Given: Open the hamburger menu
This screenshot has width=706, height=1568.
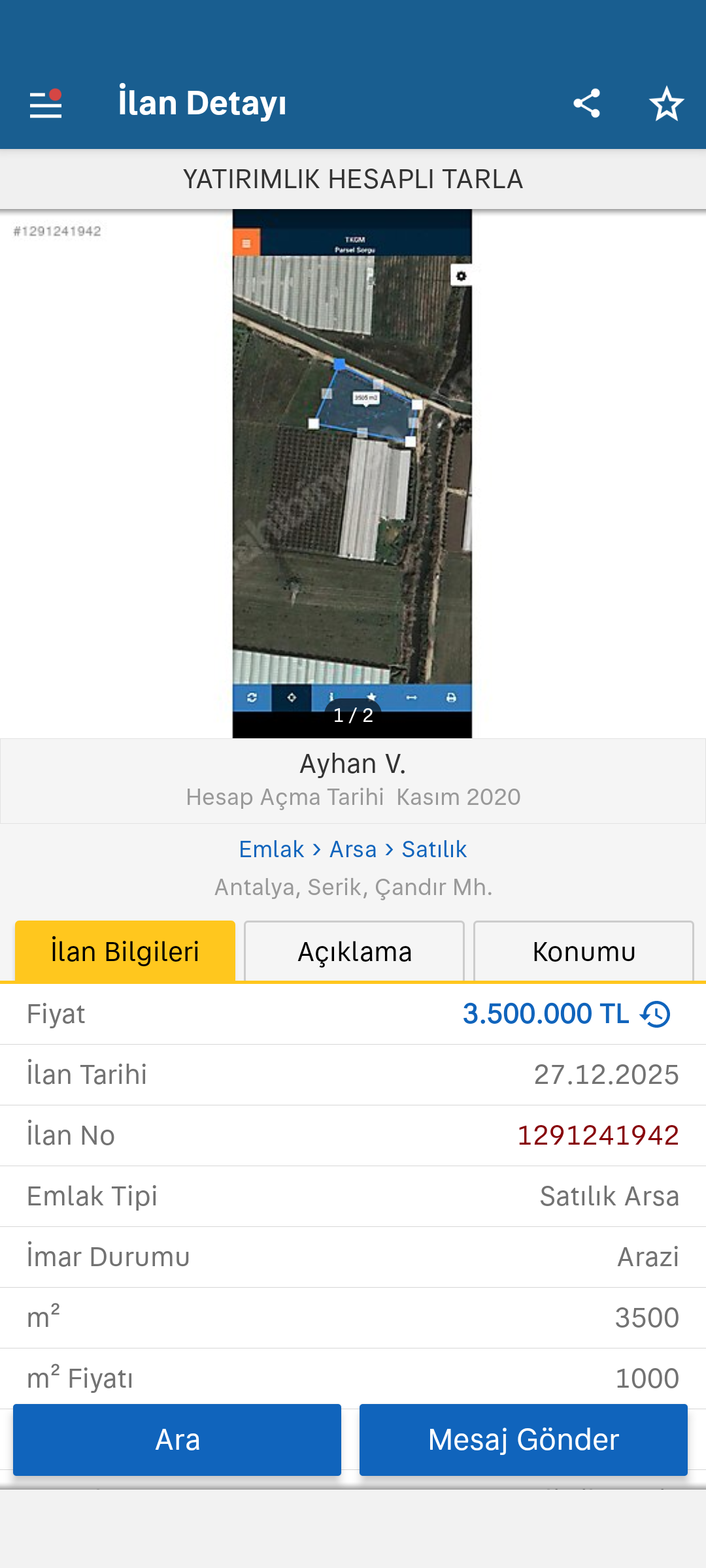Looking at the screenshot, I should point(46,104).
